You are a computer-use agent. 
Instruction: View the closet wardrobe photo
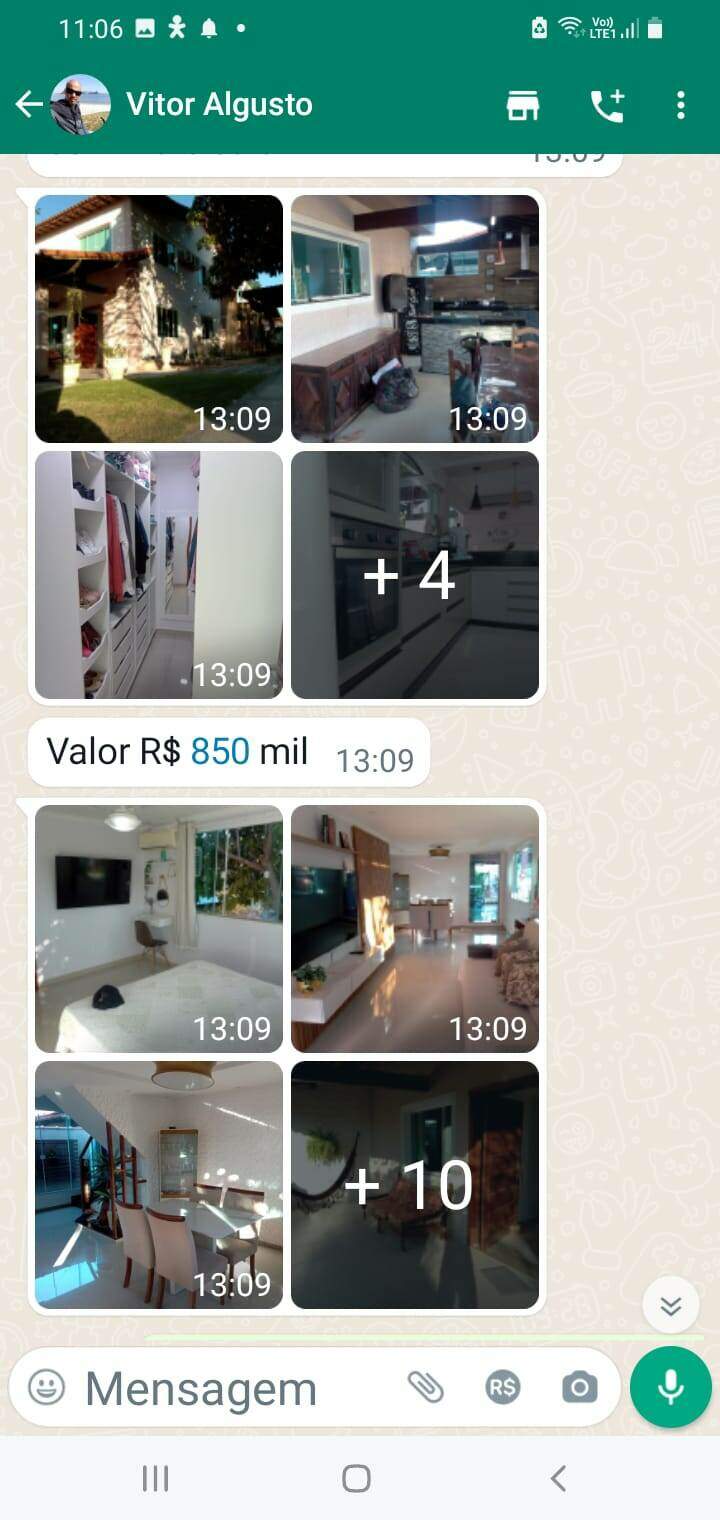(x=159, y=574)
